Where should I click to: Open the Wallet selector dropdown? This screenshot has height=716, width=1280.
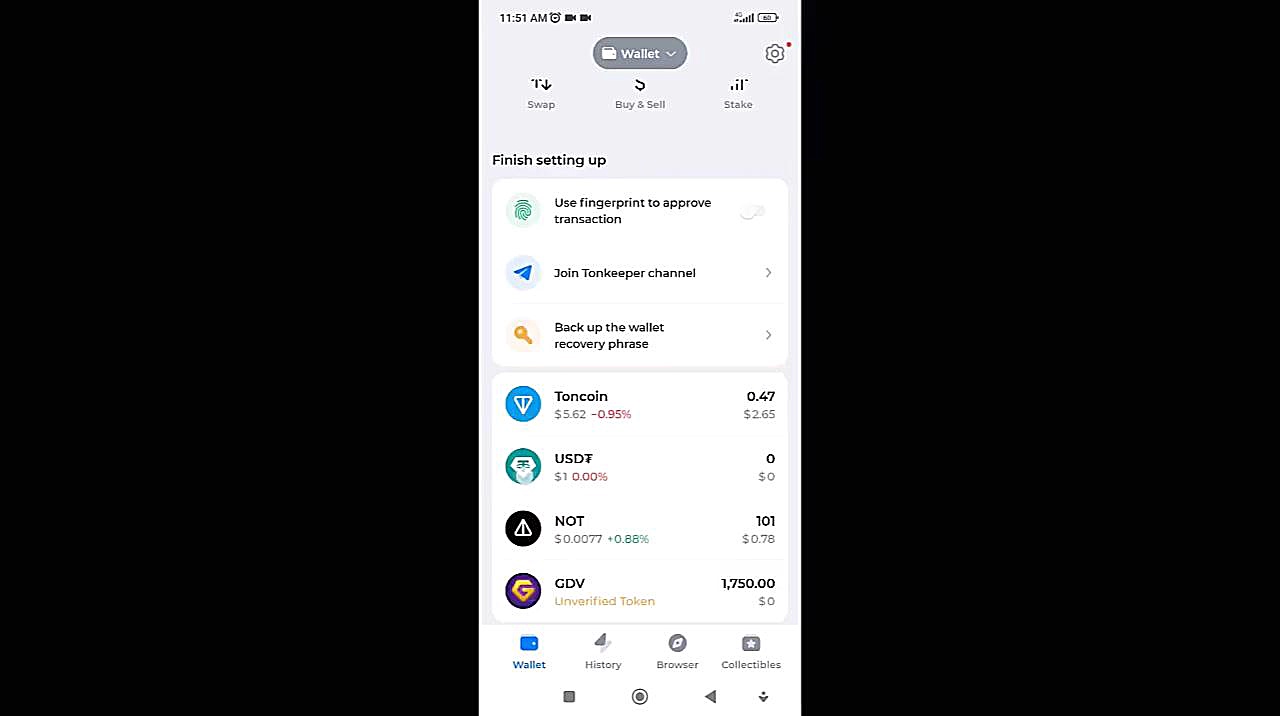click(640, 54)
